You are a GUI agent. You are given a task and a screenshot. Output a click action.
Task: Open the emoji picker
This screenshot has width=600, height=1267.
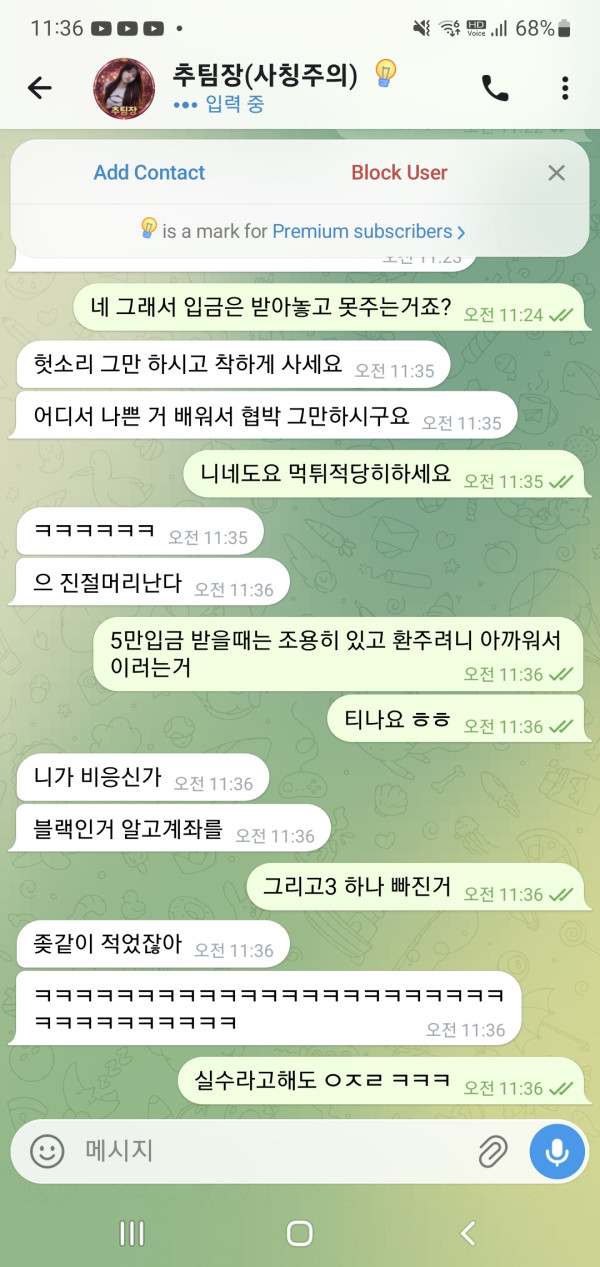coord(46,1151)
